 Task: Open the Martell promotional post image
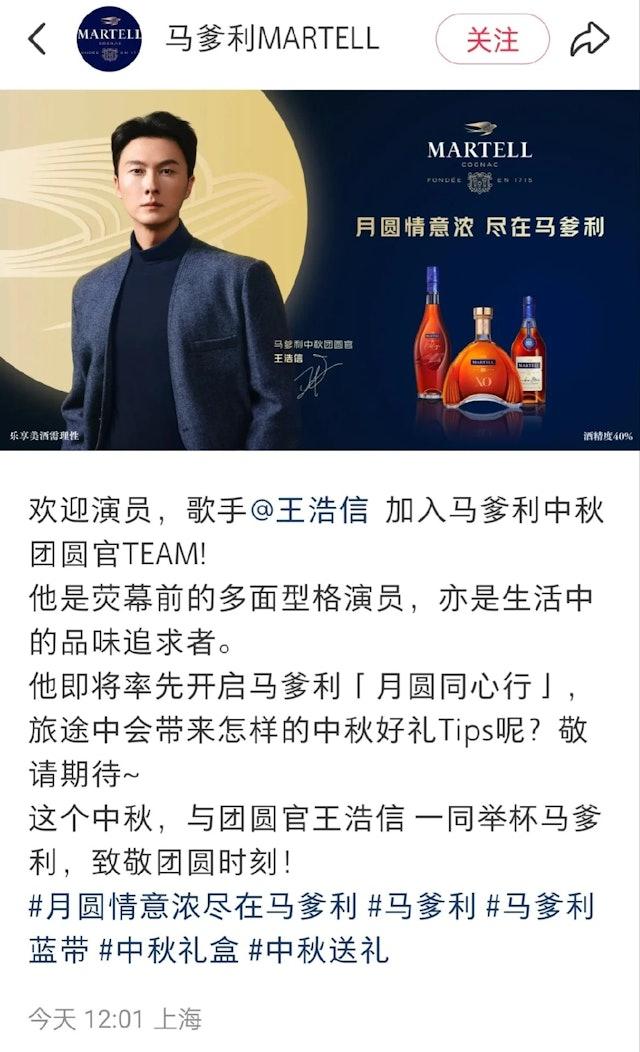320,270
